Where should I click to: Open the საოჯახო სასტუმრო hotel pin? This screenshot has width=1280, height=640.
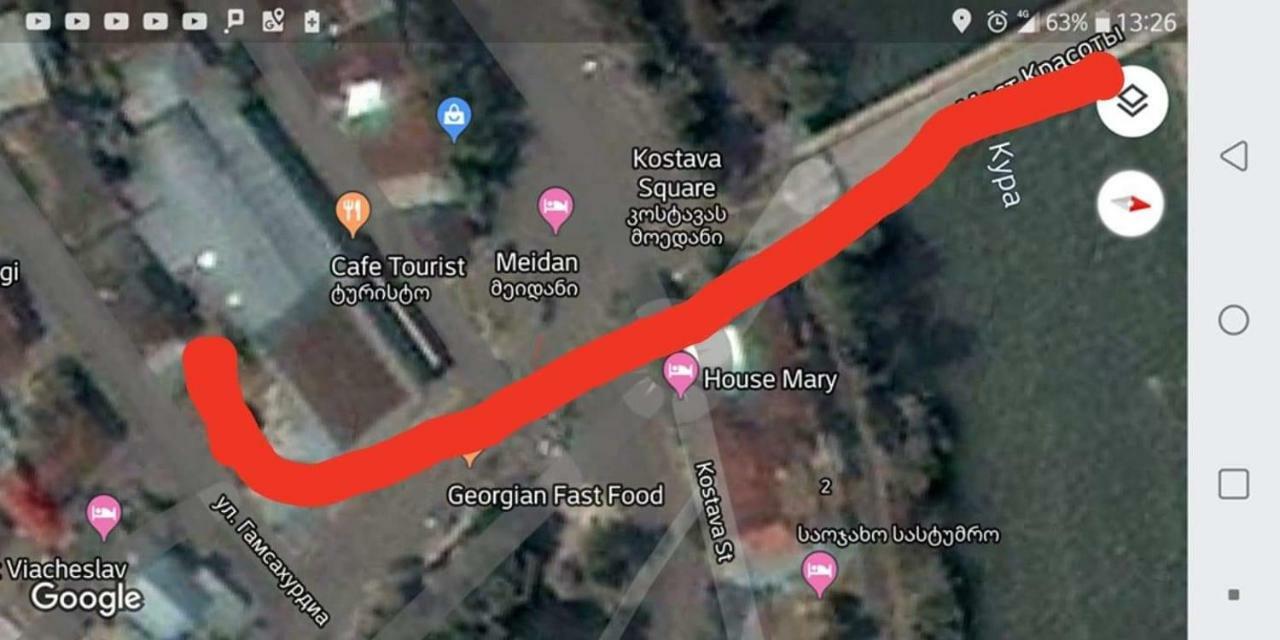tap(820, 572)
